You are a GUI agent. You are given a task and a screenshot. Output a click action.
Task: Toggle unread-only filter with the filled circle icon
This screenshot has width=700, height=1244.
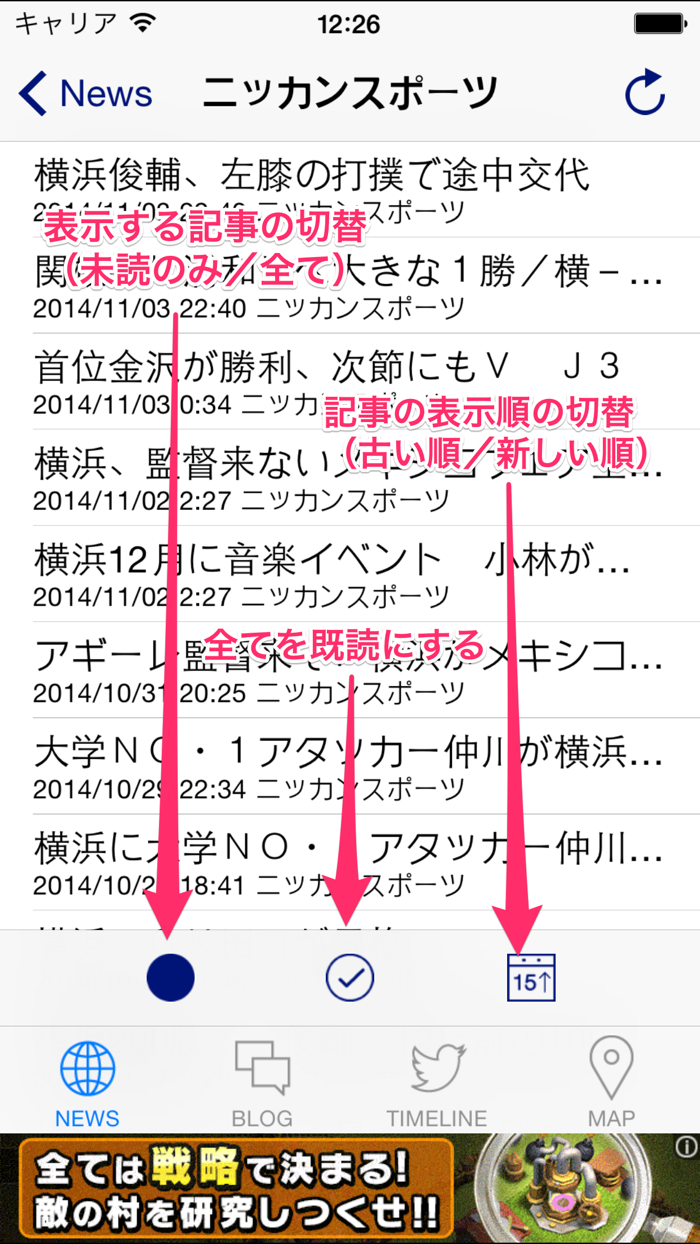(x=170, y=977)
